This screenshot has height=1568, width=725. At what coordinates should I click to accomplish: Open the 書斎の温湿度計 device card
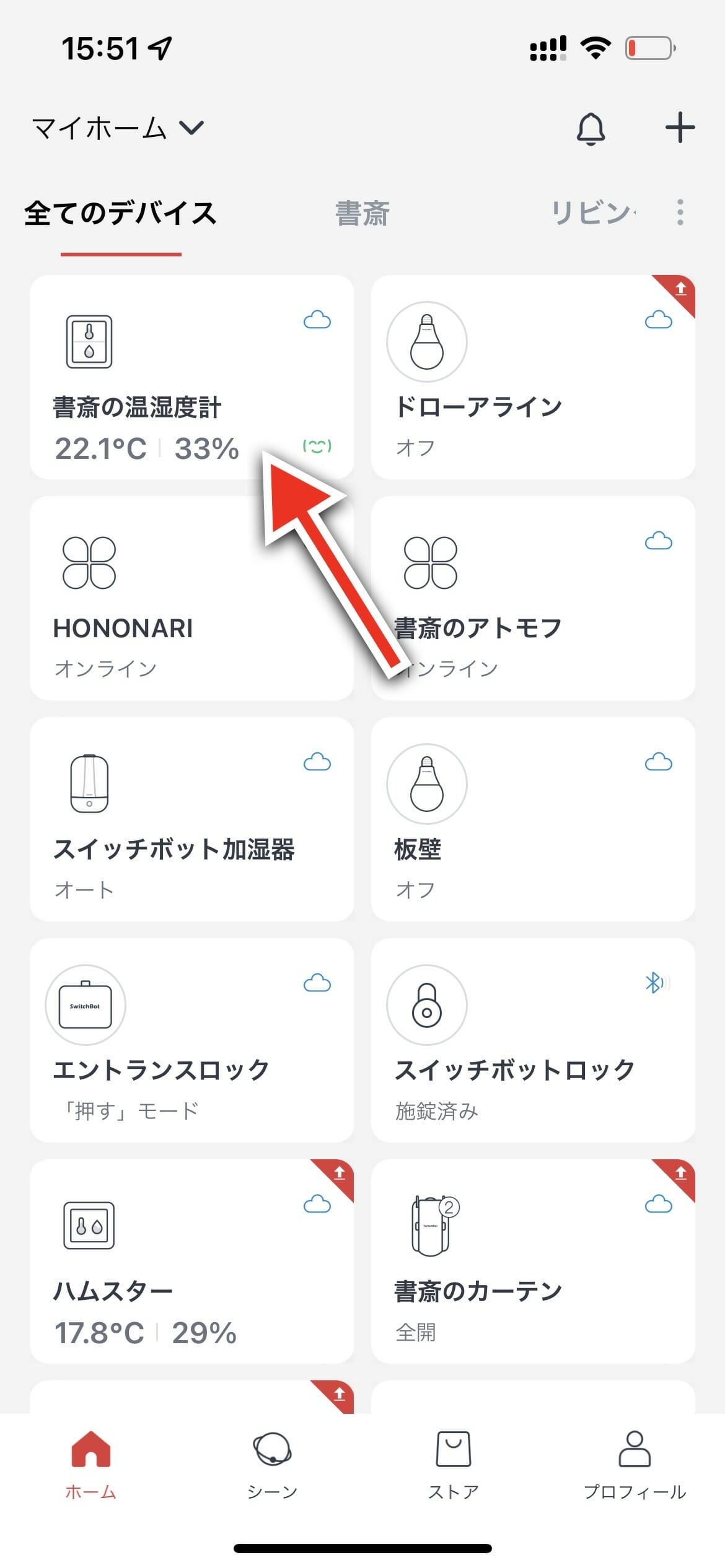[191, 377]
